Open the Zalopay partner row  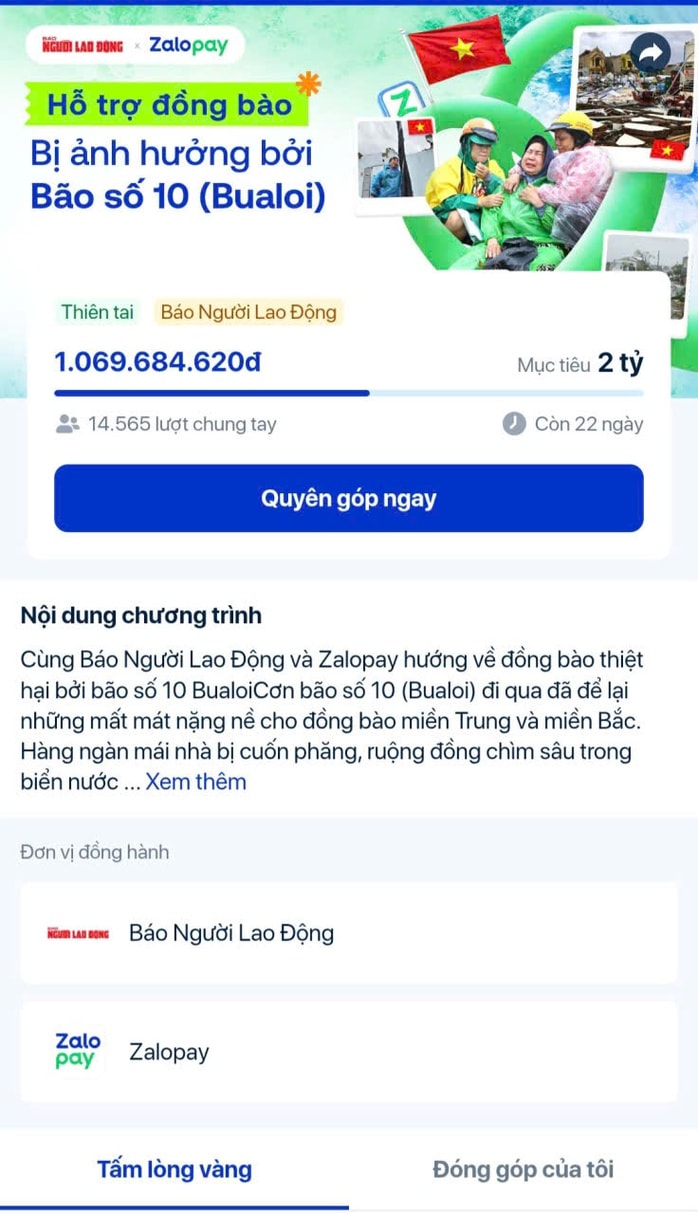click(348, 1052)
